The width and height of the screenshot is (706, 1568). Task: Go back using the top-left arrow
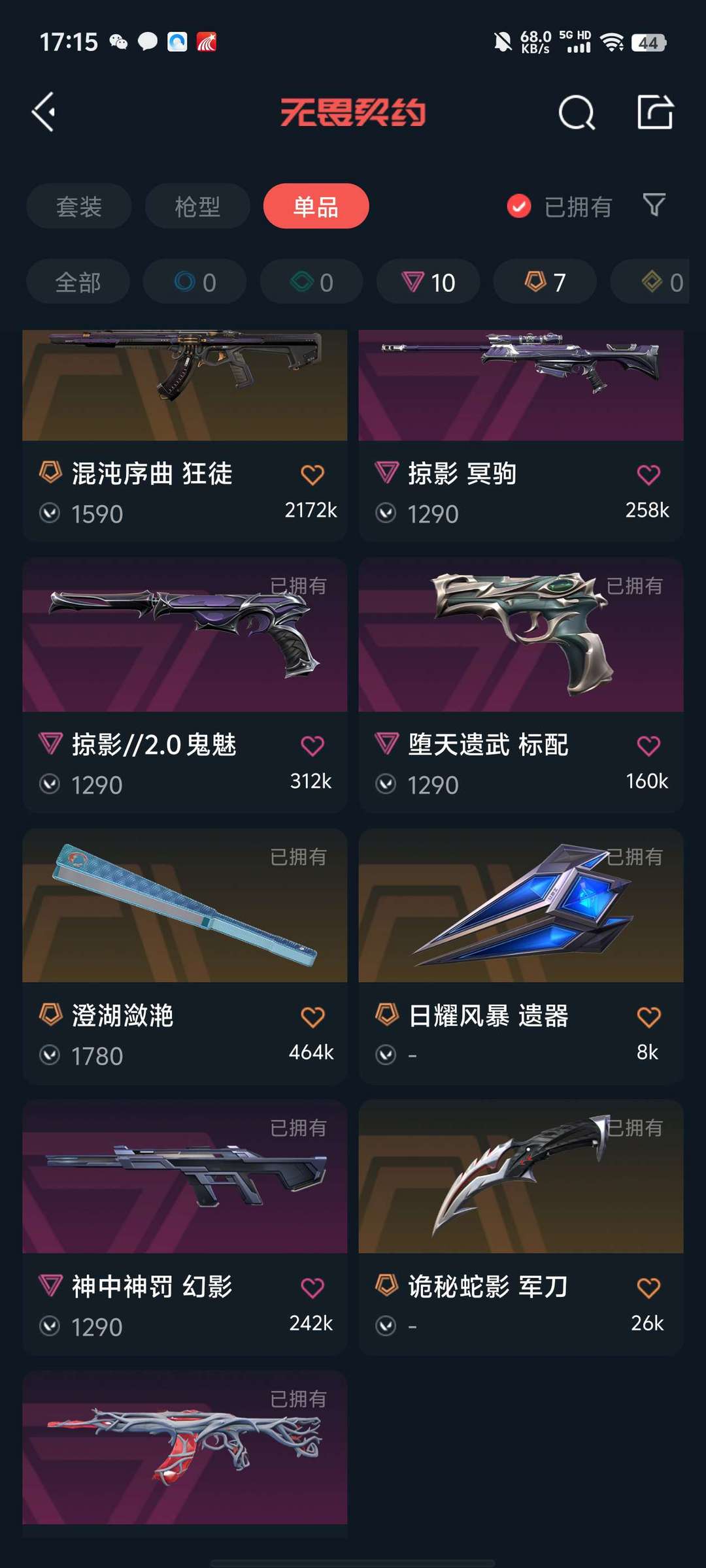(44, 112)
